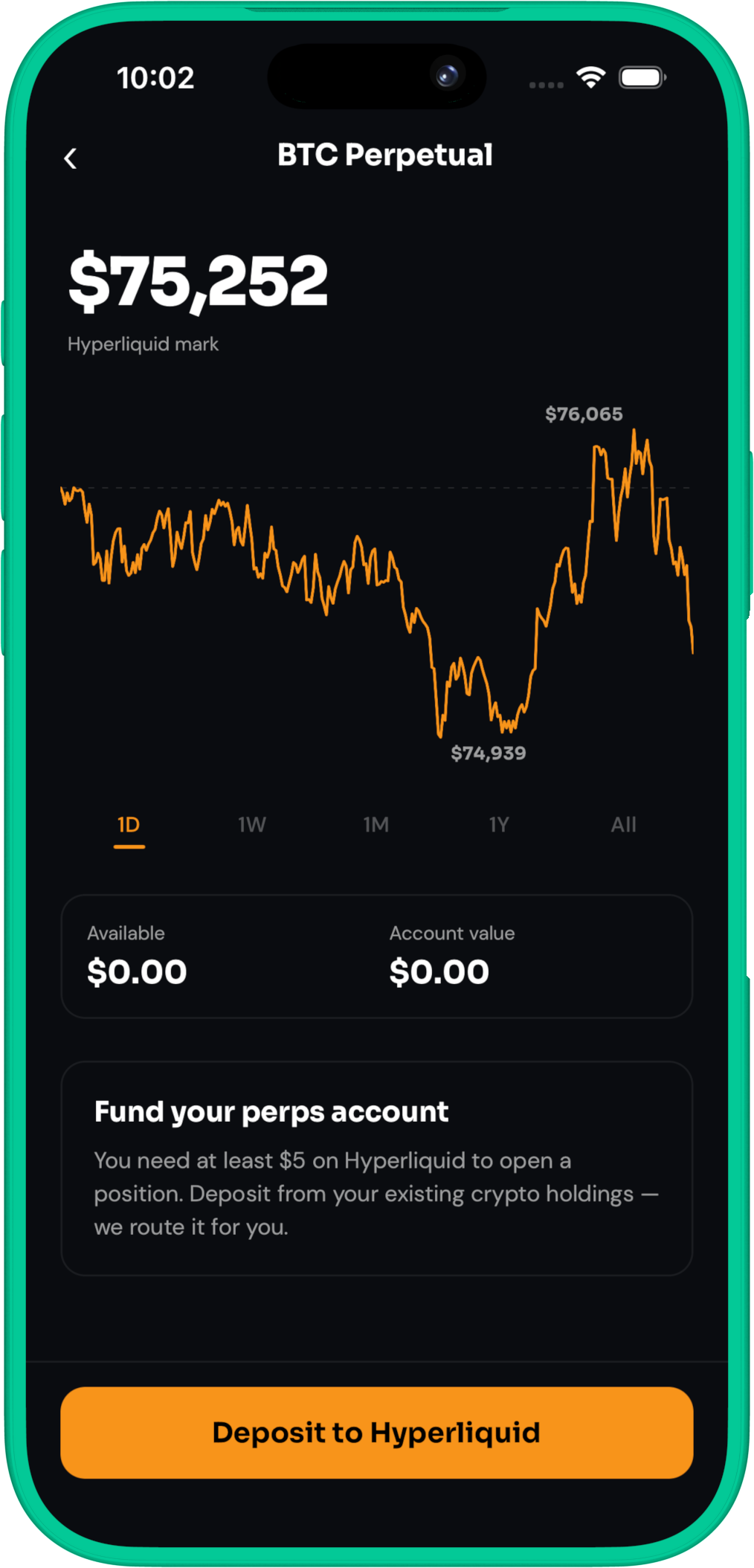
Task: Open the 1M price history
Action: coord(376,824)
